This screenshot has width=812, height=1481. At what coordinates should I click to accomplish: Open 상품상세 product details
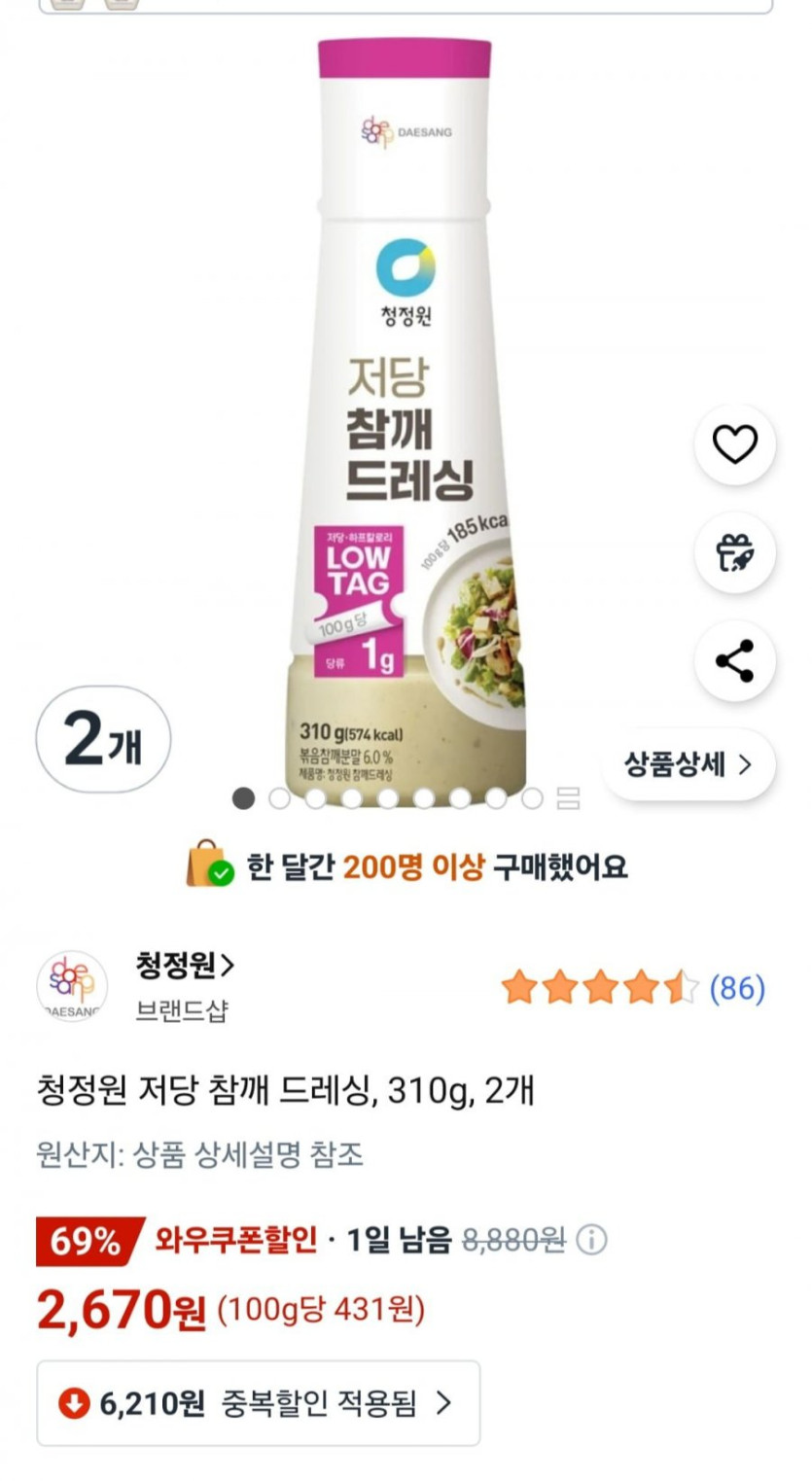(688, 764)
